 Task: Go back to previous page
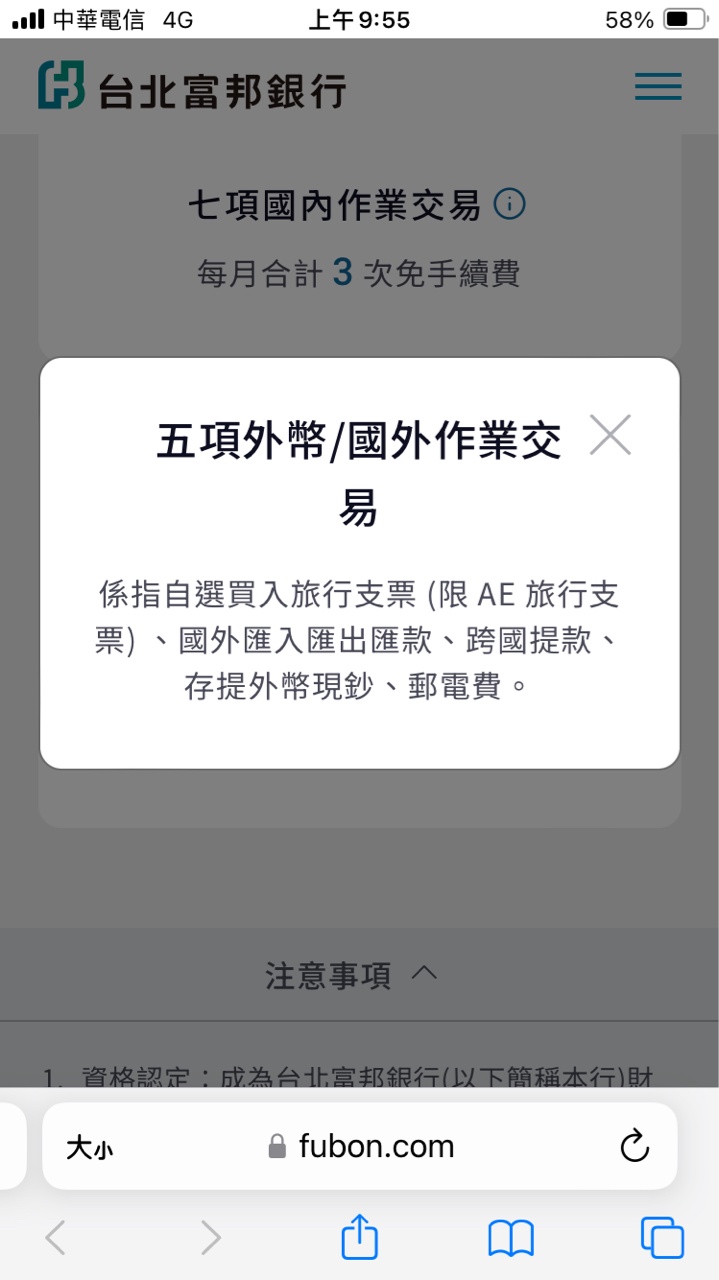[x=56, y=1239]
